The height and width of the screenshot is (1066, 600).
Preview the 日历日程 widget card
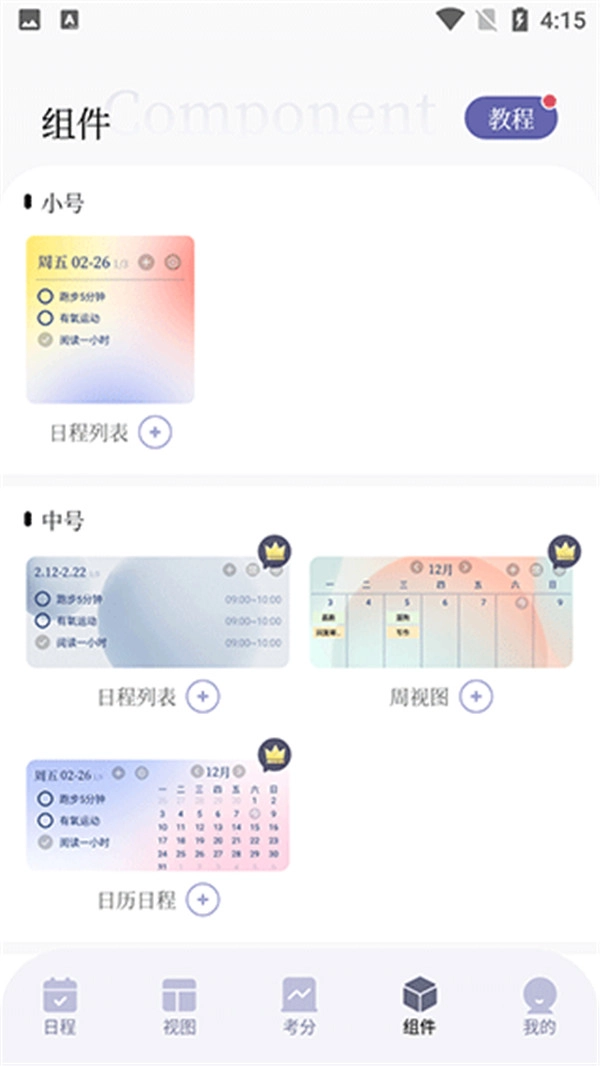tap(157, 814)
